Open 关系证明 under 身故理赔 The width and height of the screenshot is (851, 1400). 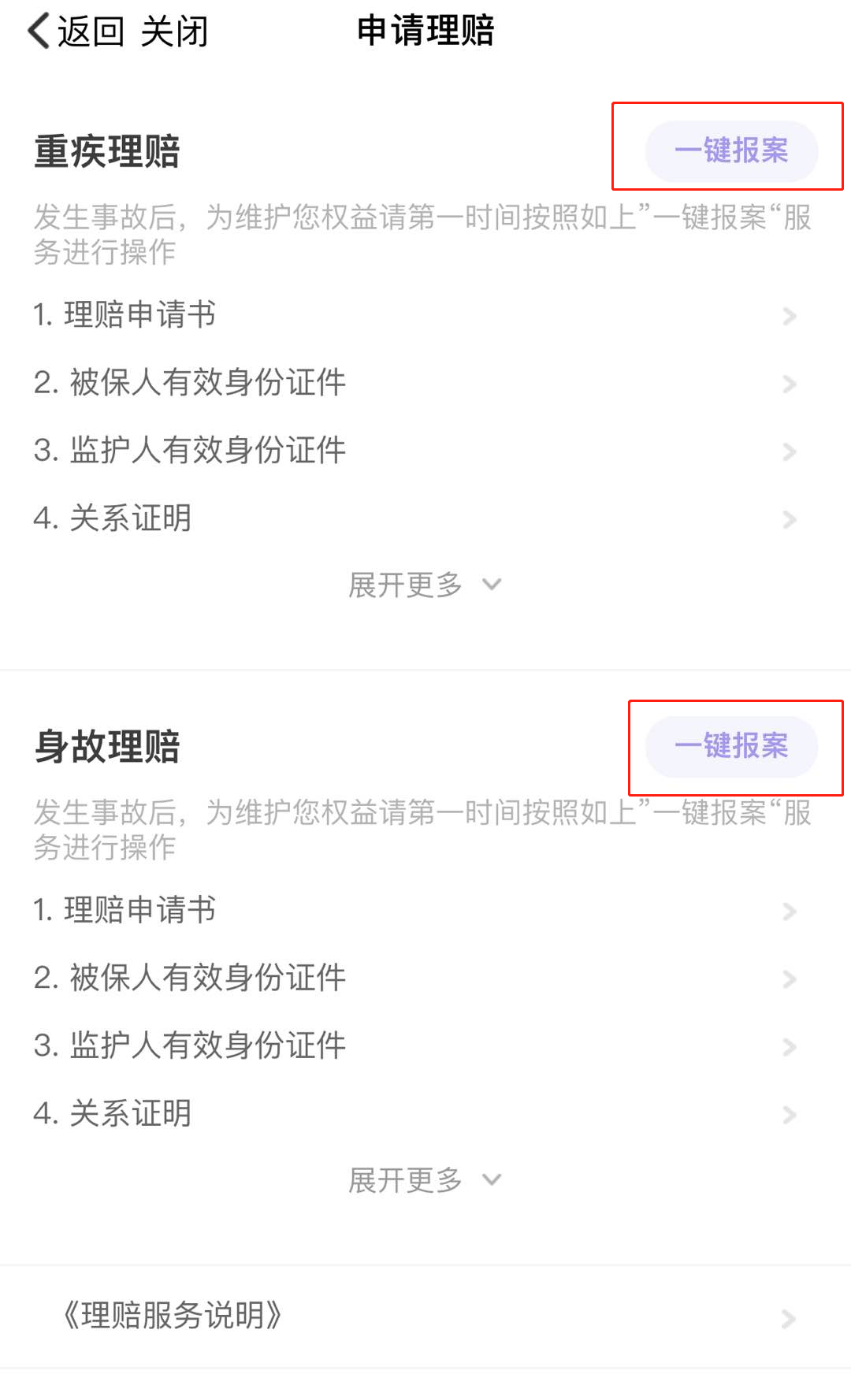click(425, 1114)
